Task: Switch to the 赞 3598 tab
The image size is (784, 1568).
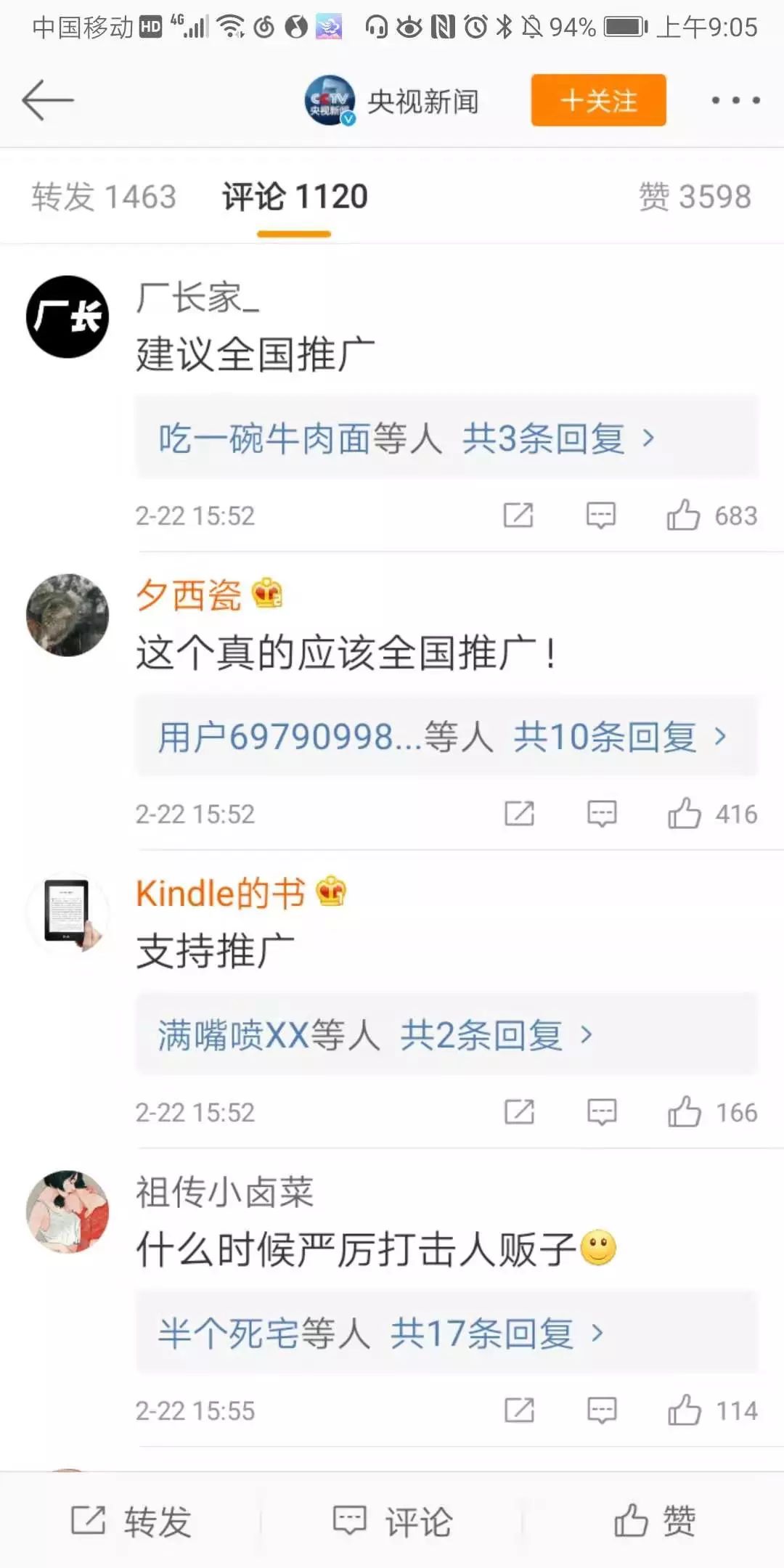Action: 695,197
